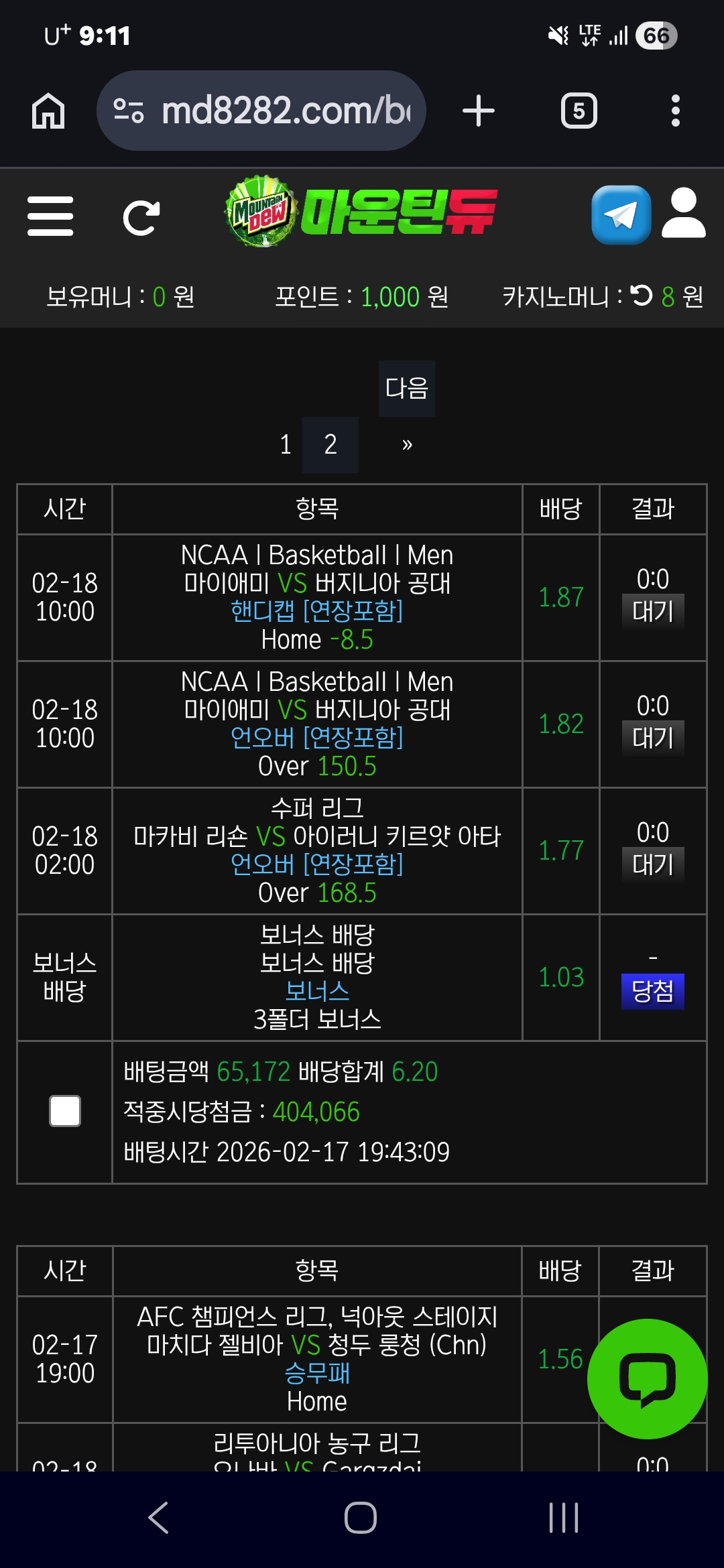Show the open tabs switcher
The height and width of the screenshot is (1568, 724).
coord(579,111)
